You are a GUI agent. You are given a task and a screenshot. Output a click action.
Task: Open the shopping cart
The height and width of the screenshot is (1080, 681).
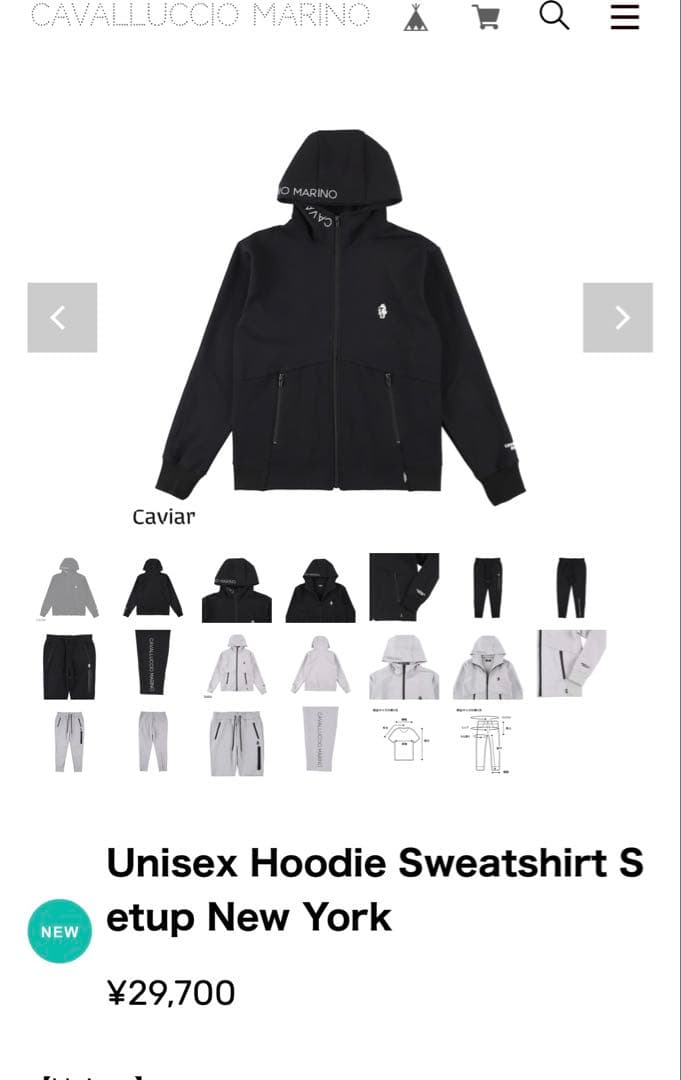(486, 17)
